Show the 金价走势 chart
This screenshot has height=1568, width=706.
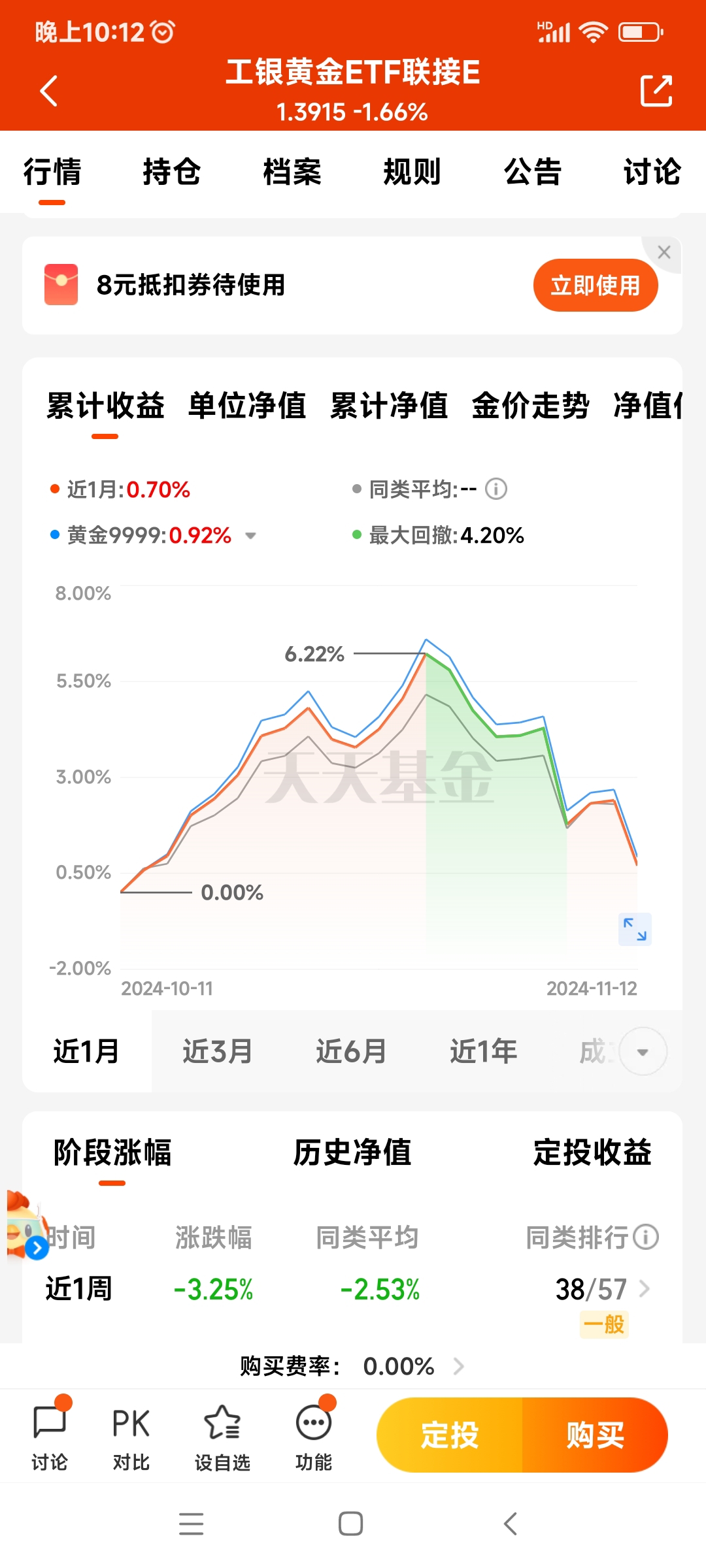click(531, 405)
